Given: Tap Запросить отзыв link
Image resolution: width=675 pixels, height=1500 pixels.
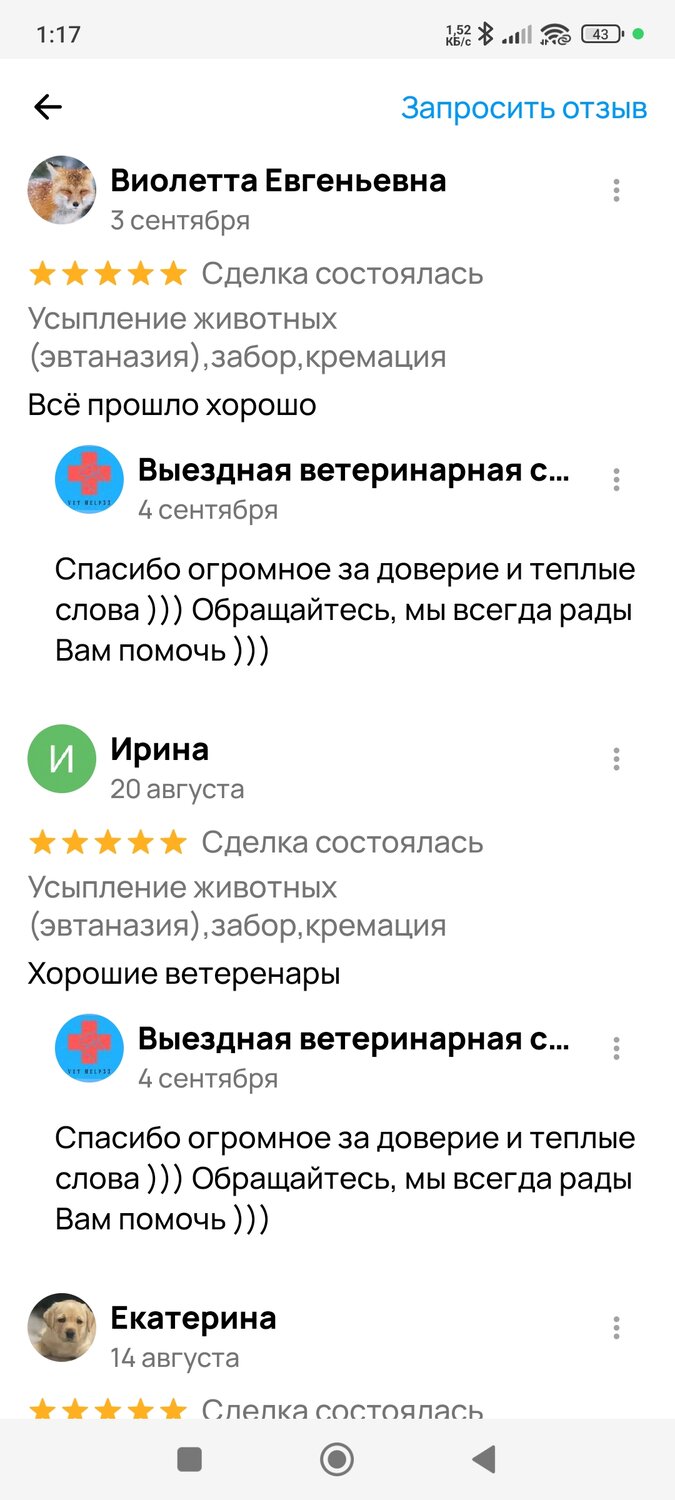Looking at the screenshot, I should pyautogui.click(x=524, y=108).
